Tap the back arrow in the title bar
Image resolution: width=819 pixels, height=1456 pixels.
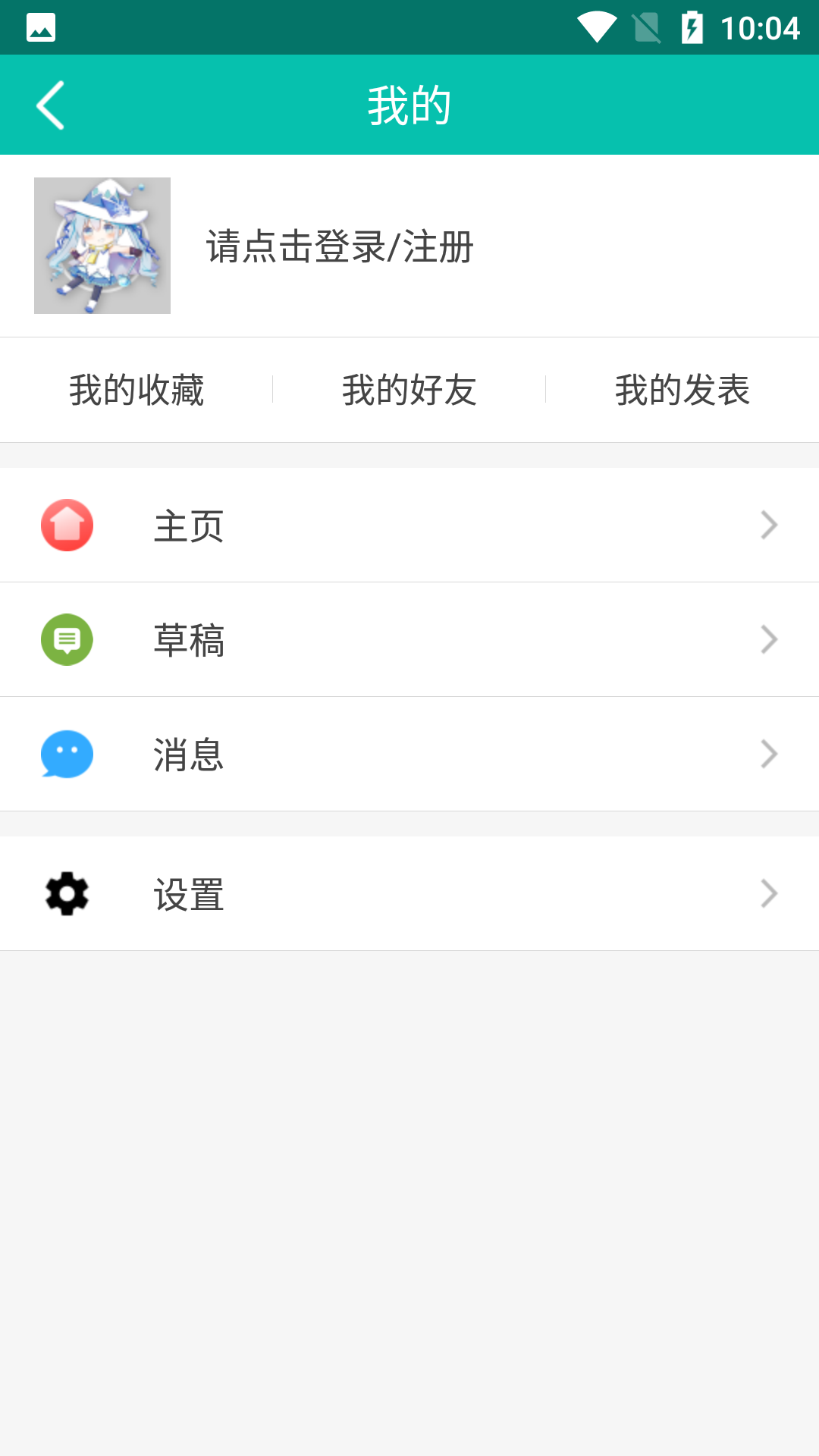pos(50,104)
